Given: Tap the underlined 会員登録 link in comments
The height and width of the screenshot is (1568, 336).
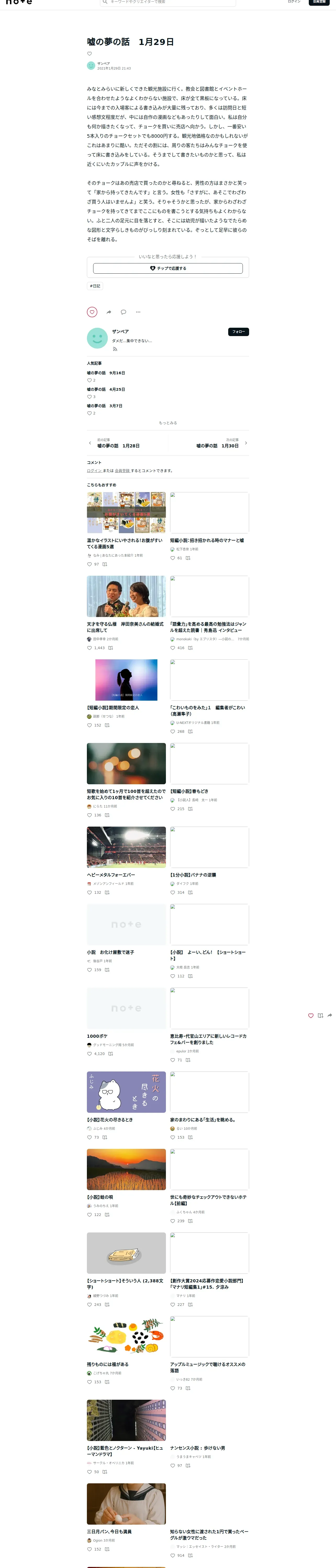Looking at the screenshot, I should 122,470.
